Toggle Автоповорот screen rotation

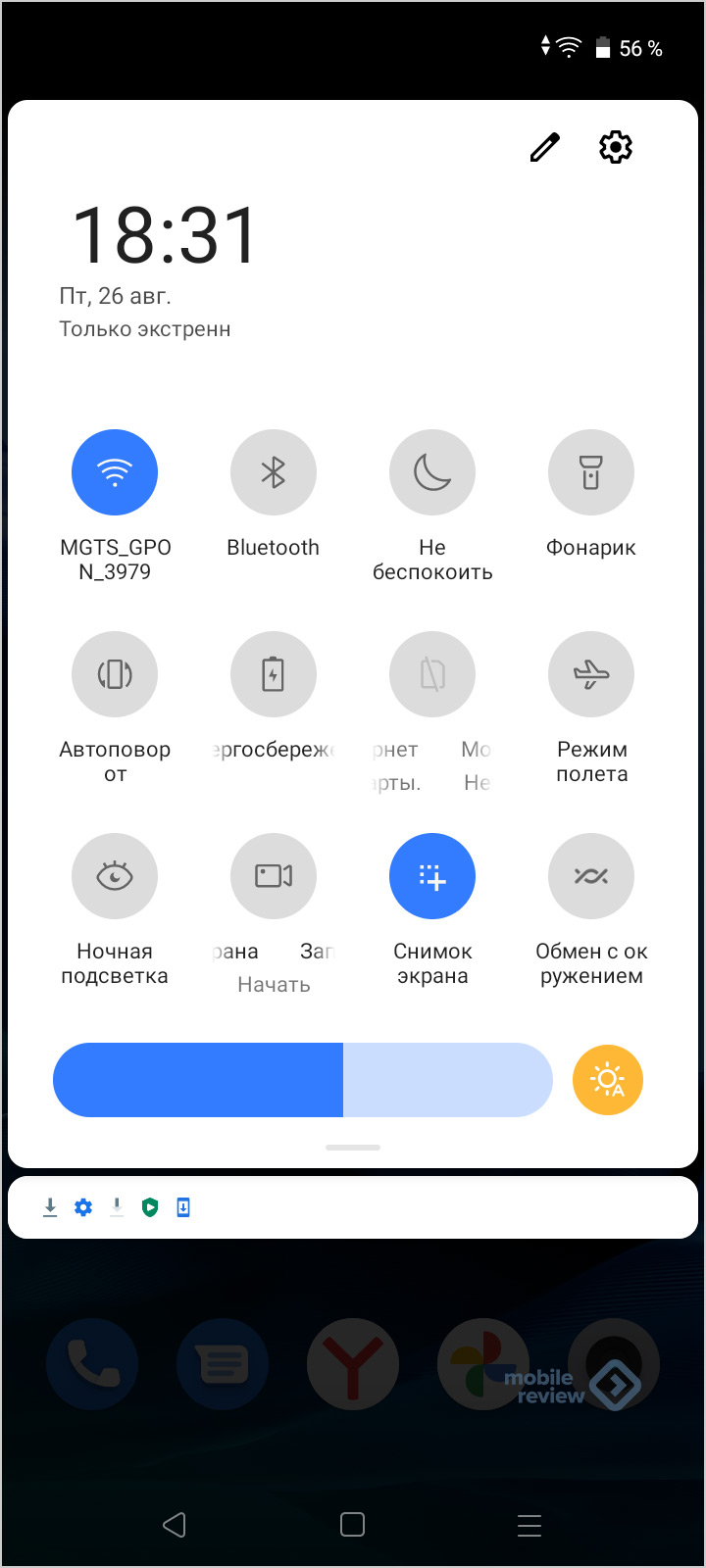click(115, 674)
